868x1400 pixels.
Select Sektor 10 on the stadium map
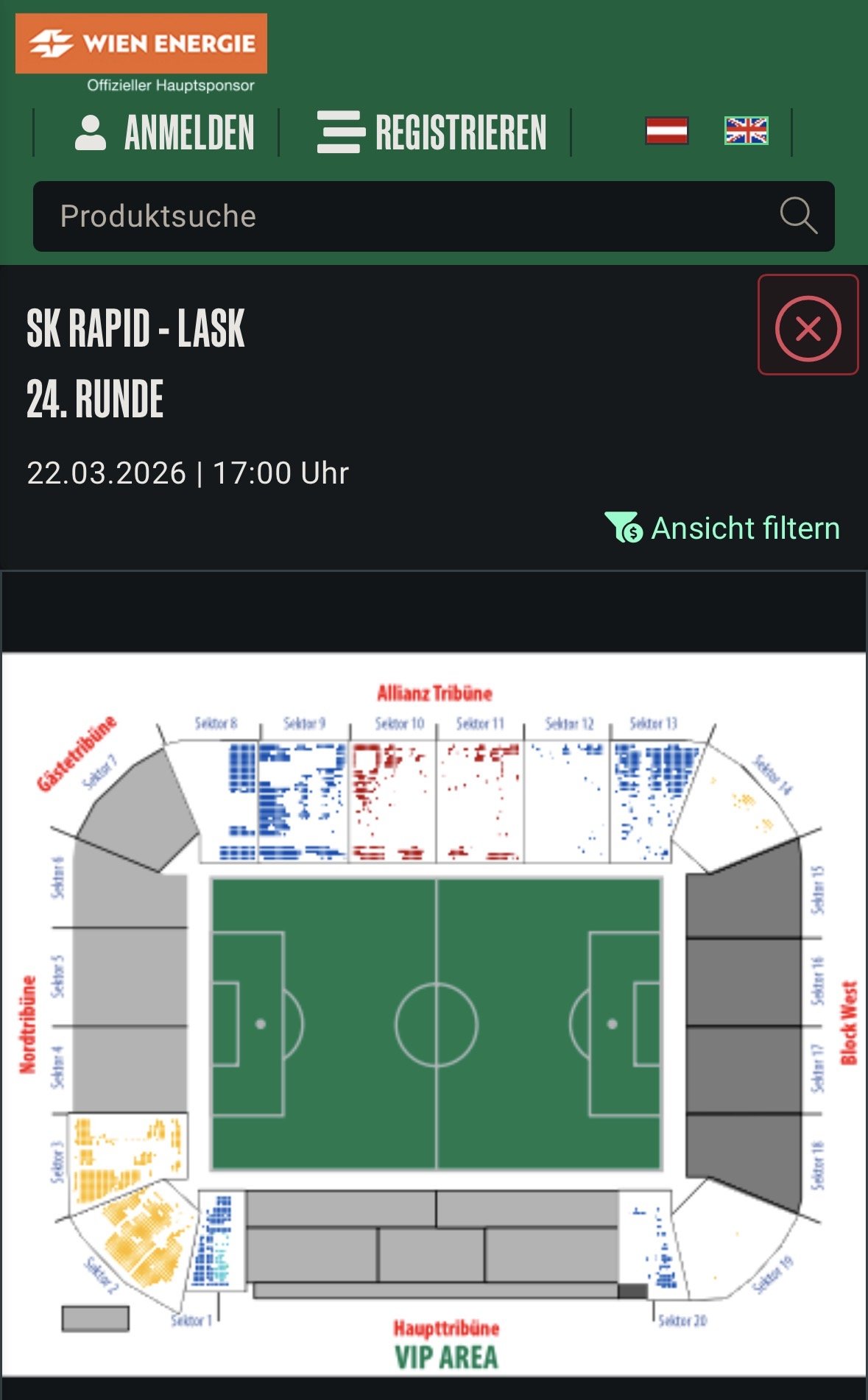click(392, 801)
